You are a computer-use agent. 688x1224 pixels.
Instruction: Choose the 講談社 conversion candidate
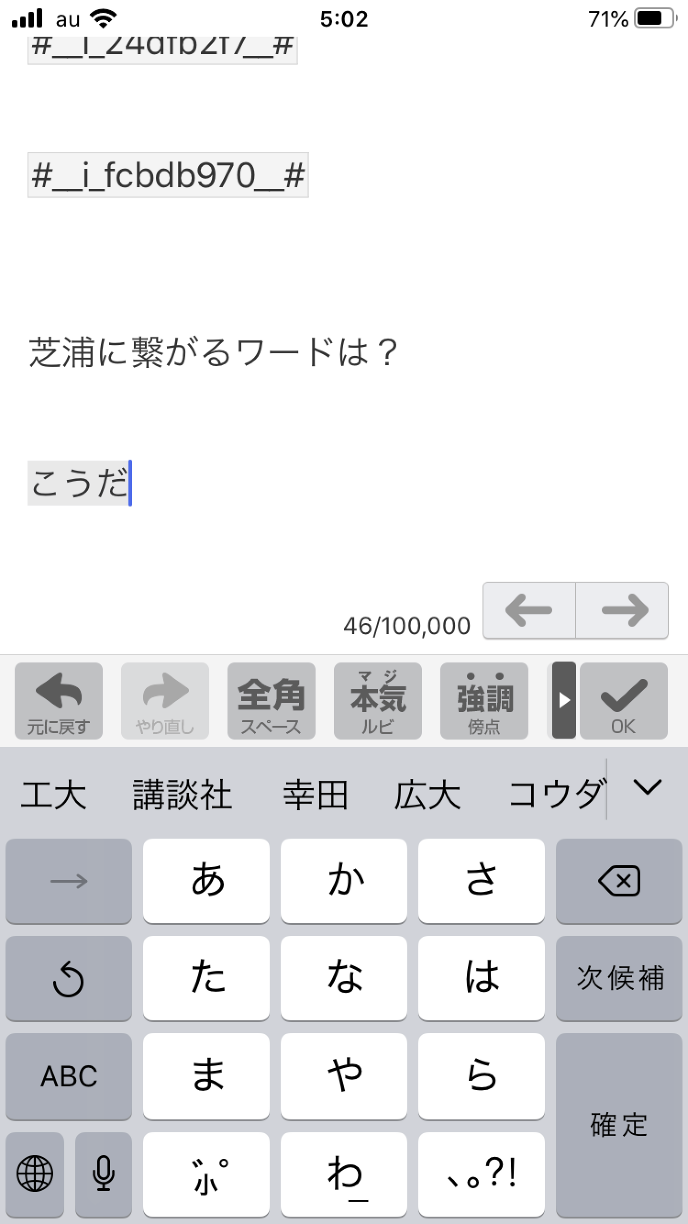182,795
